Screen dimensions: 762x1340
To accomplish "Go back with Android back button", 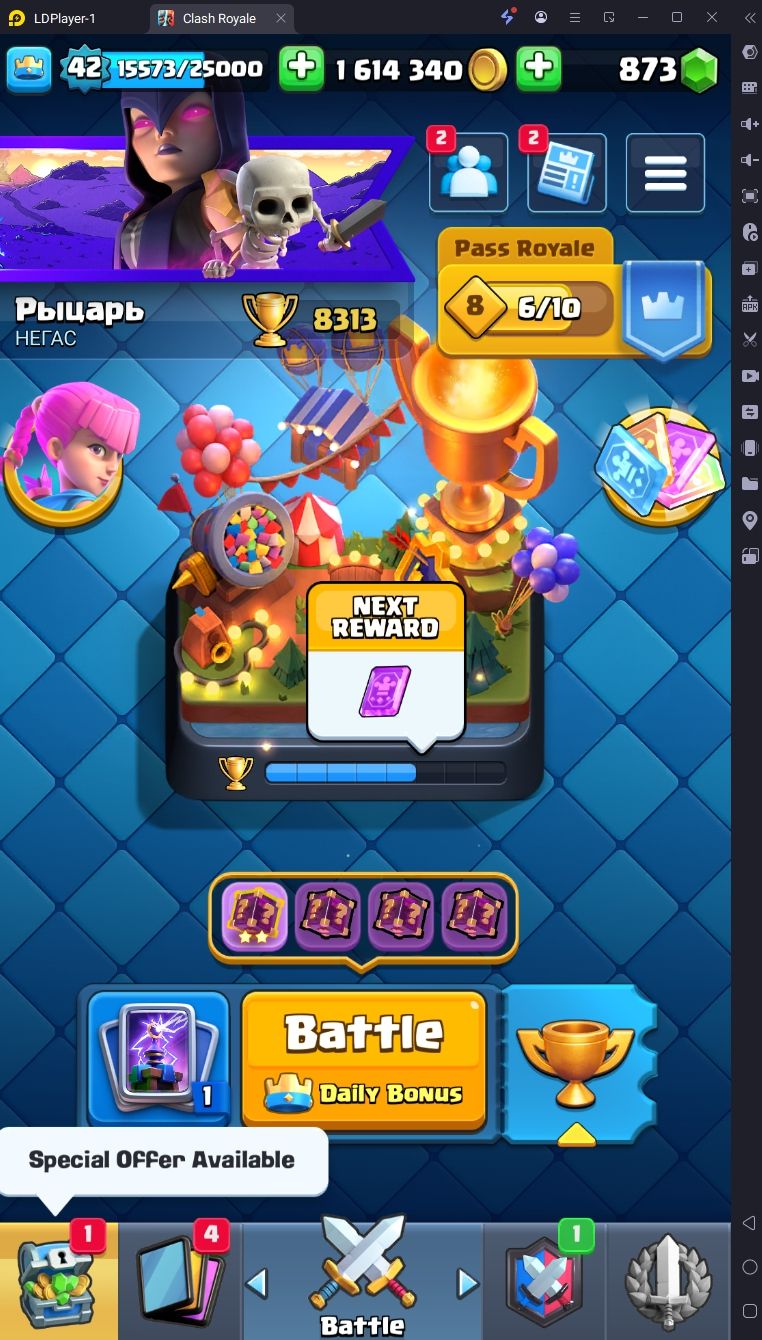I will tap(749, 1223).
